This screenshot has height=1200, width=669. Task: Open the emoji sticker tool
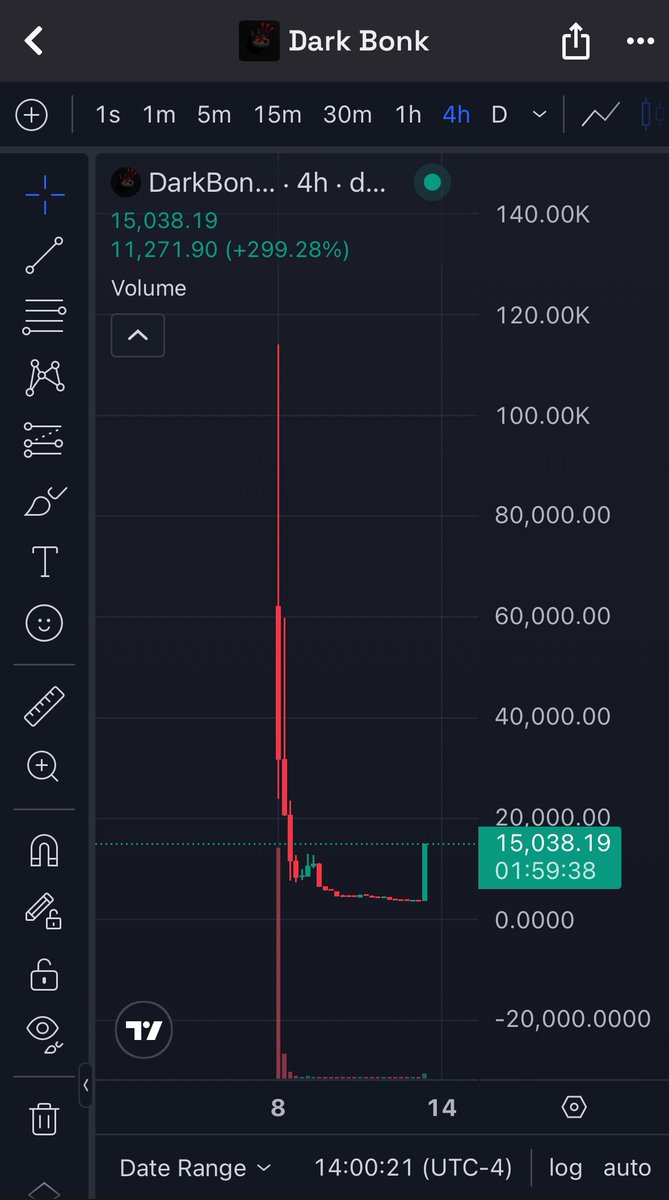coord(44,624)
